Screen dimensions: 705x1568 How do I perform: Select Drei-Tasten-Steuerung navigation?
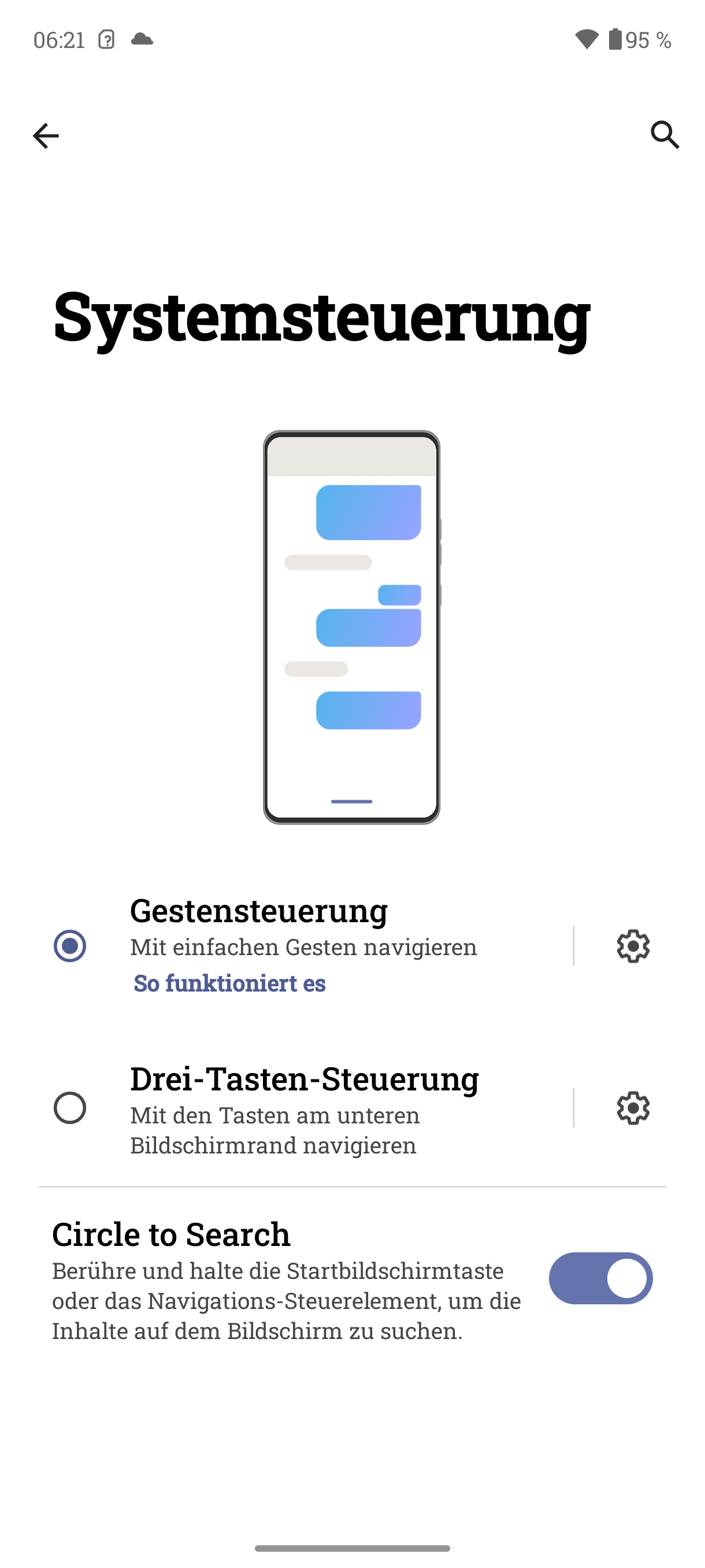tap(70, 1108)
